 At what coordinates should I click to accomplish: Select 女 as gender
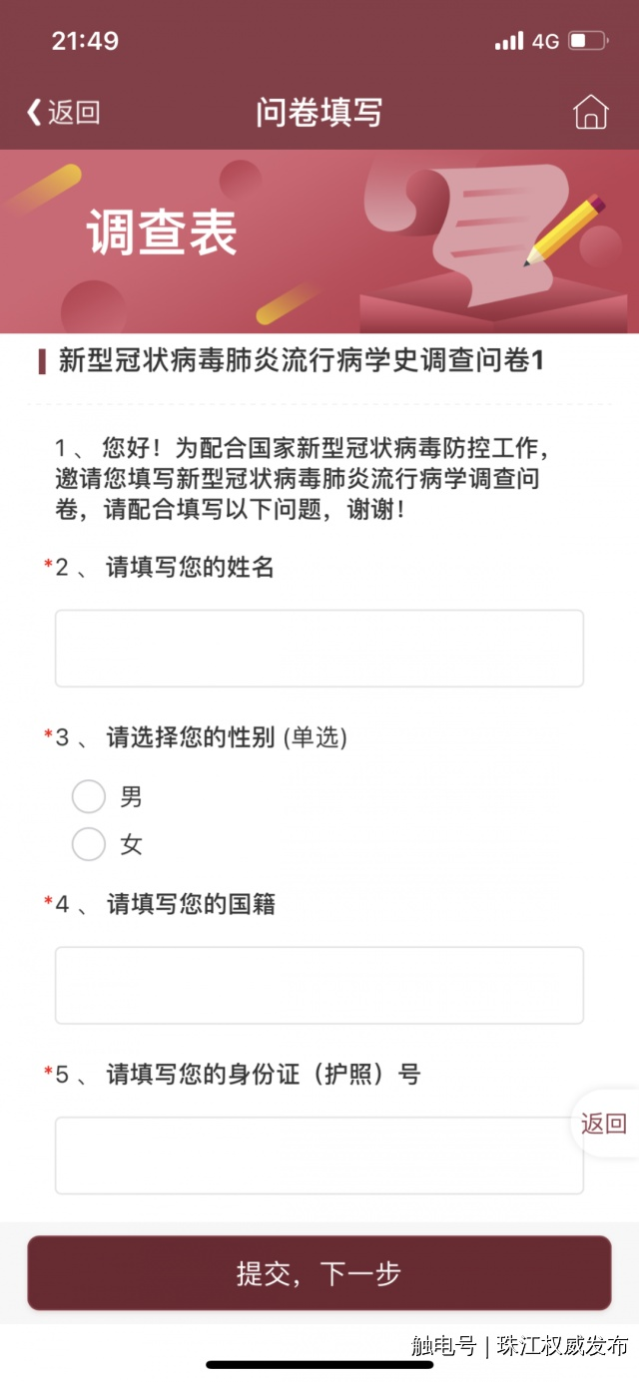pyautogui.click(x=89, y=844)
